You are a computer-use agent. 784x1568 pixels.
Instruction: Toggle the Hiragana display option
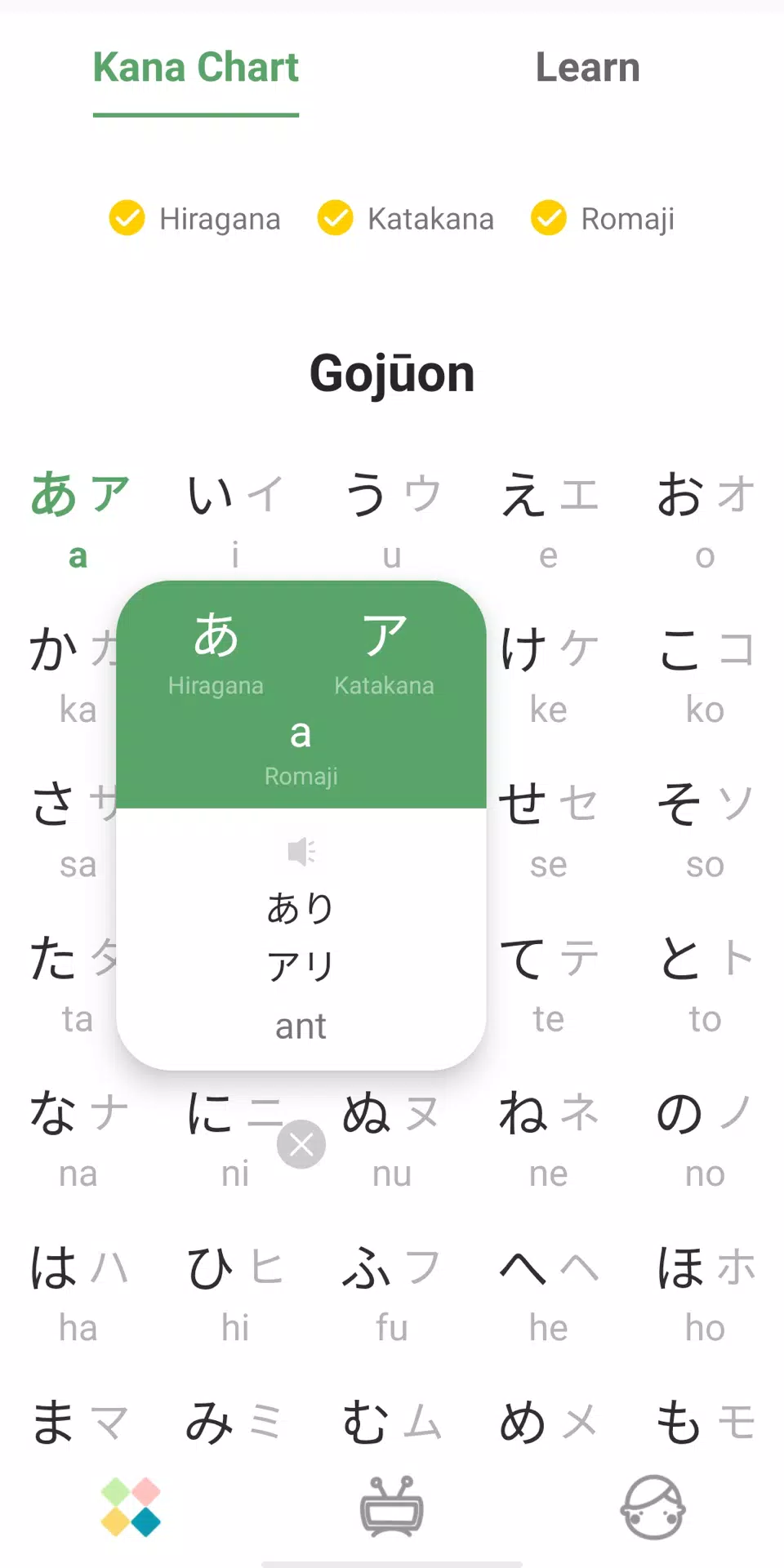coord(220,218)
